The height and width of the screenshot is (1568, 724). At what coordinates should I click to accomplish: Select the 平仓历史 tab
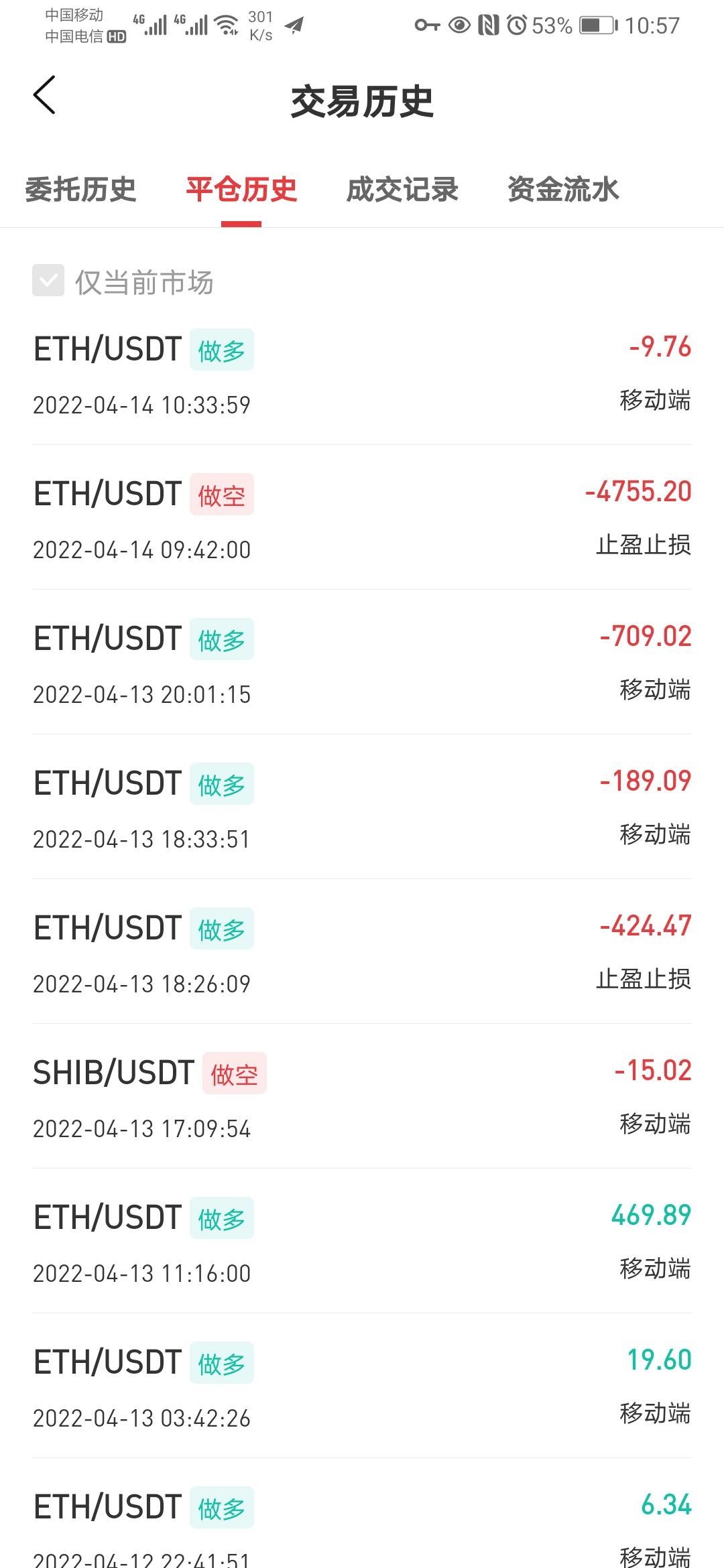[x=241, y=190]
